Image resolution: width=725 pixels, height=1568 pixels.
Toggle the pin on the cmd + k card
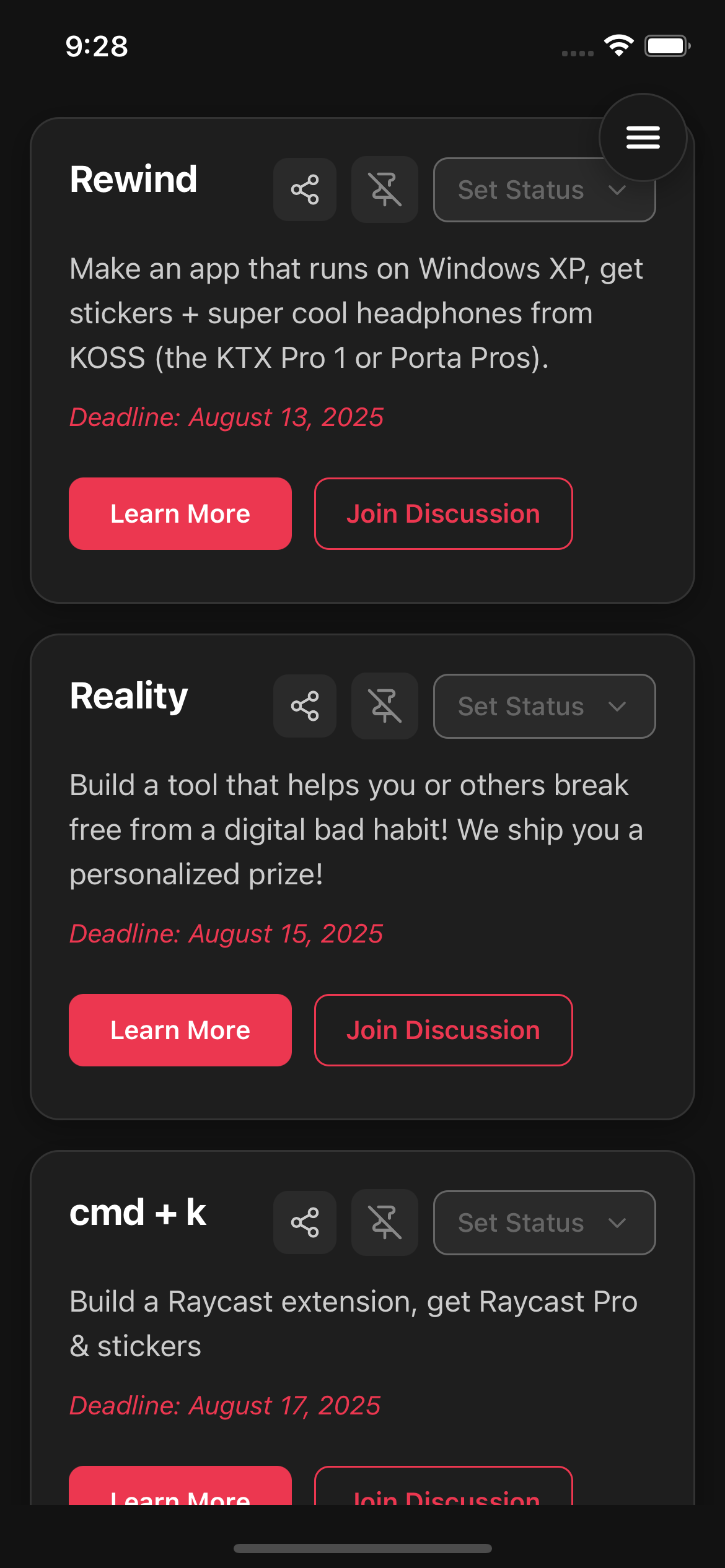[385, 1222]
